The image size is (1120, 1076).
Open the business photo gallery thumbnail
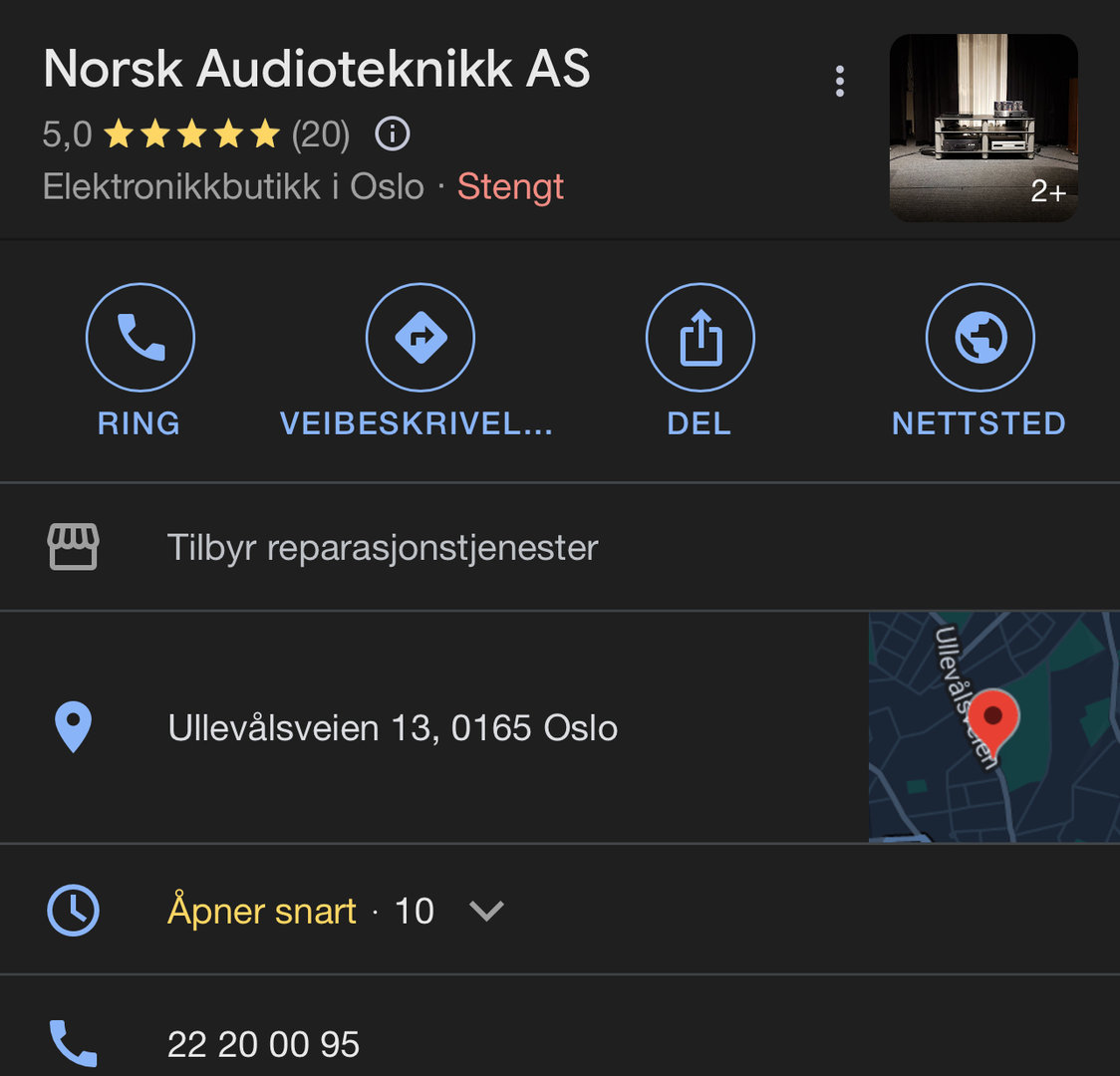click(982, 128)
